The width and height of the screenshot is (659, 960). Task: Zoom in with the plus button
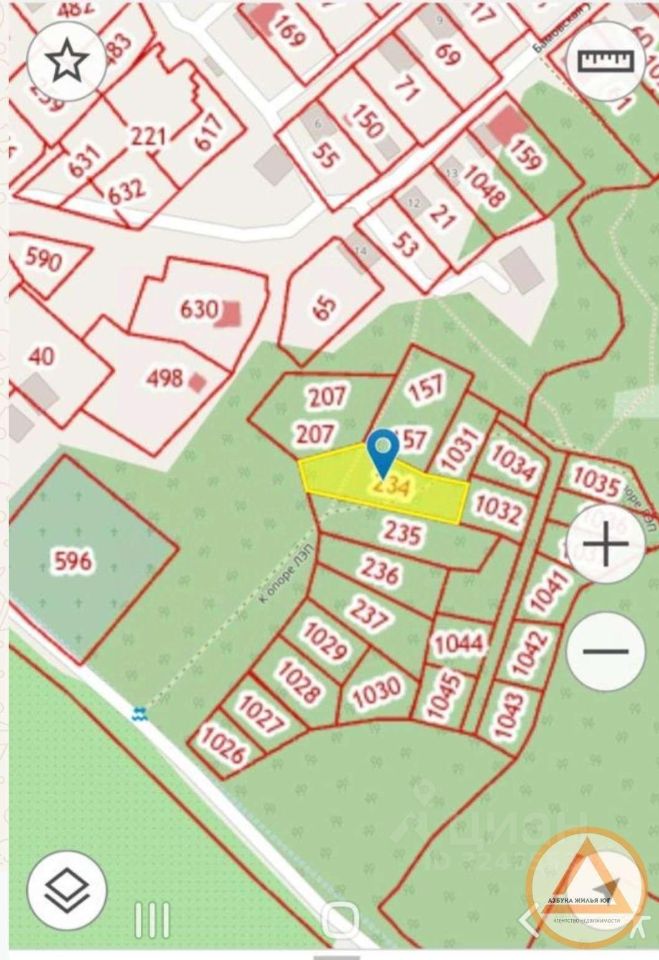[x=606, y=545]
